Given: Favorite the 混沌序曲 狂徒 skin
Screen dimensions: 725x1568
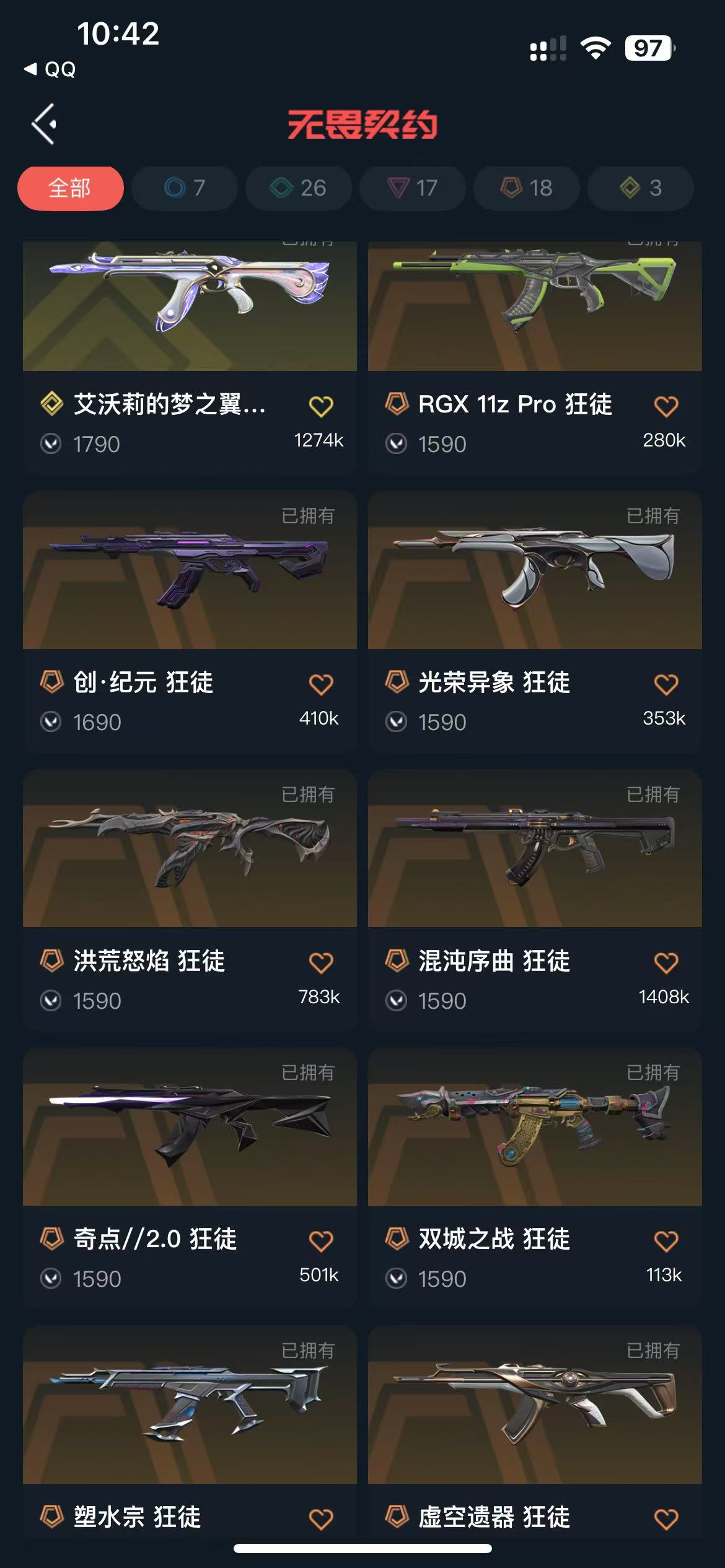Looking at the screenshot, I should click(666, 962).
